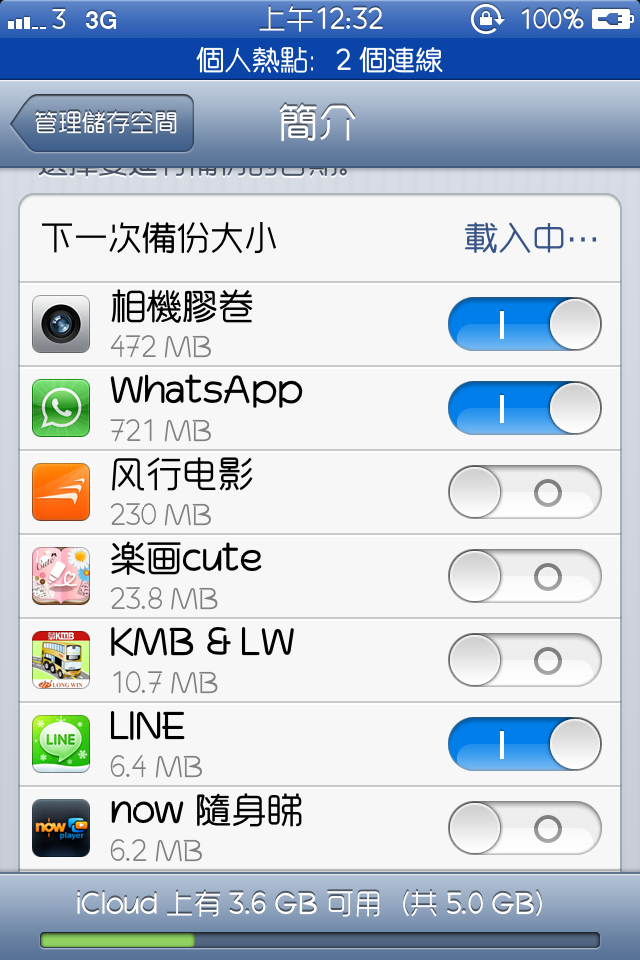Enable now 隨身睇 backup
Viewport: 640px width, 960px height.
click(x=525, y=828)
